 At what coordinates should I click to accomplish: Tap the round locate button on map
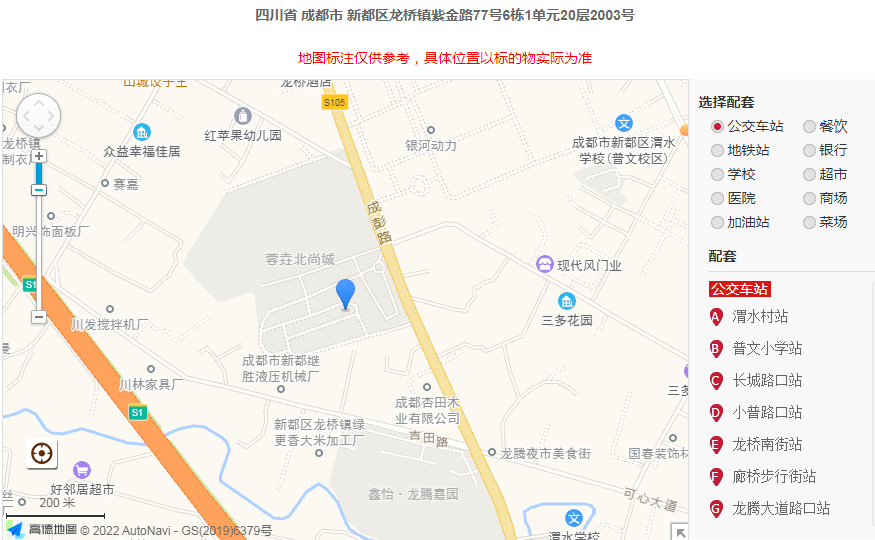tap(42, 454)
